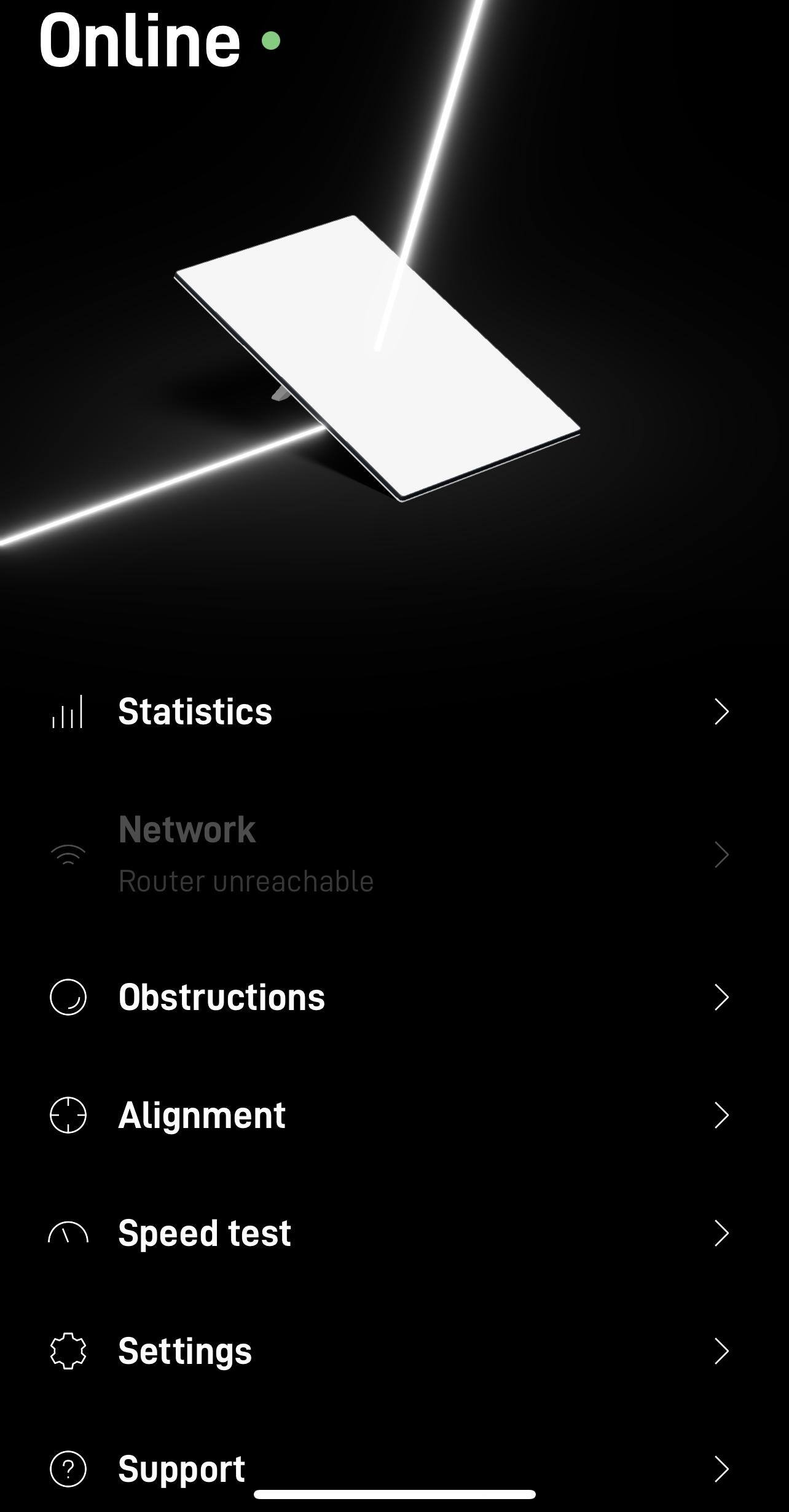Open the Network row showing Router unreachable
Image resolution: width=789 pixels, height=1512 pixels.
pos(393,854)
